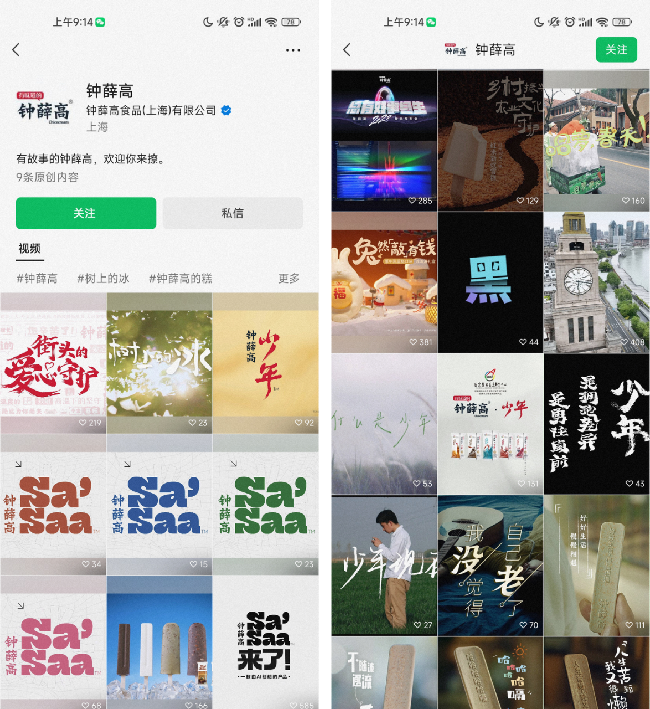This screenshot has width=650, height=709.
Task: Open the 黑 video with 44 likes
Action: click(x=490, y=281)
